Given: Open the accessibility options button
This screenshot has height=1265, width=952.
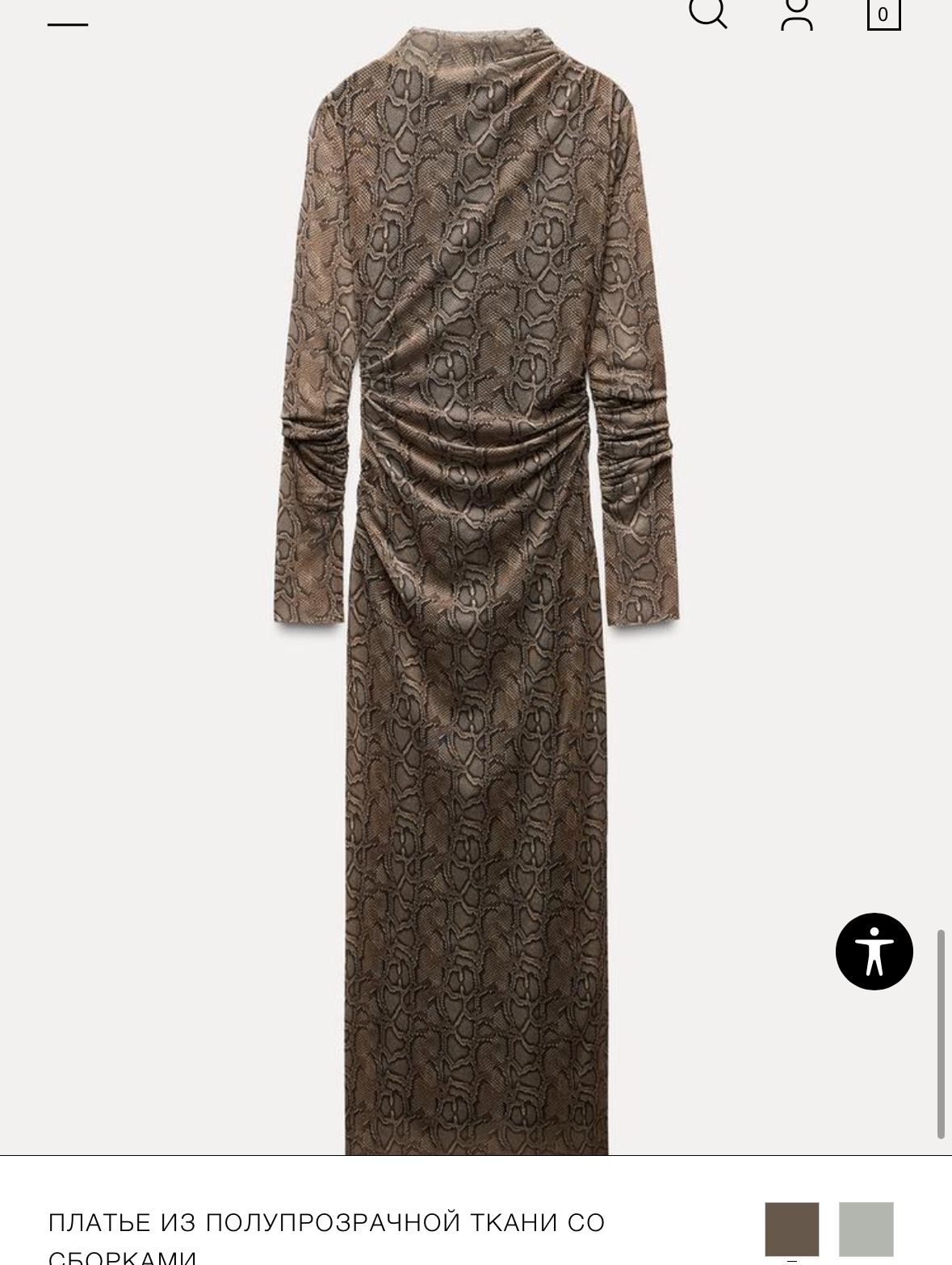Looking at the screenshot, I should (874, 952).
